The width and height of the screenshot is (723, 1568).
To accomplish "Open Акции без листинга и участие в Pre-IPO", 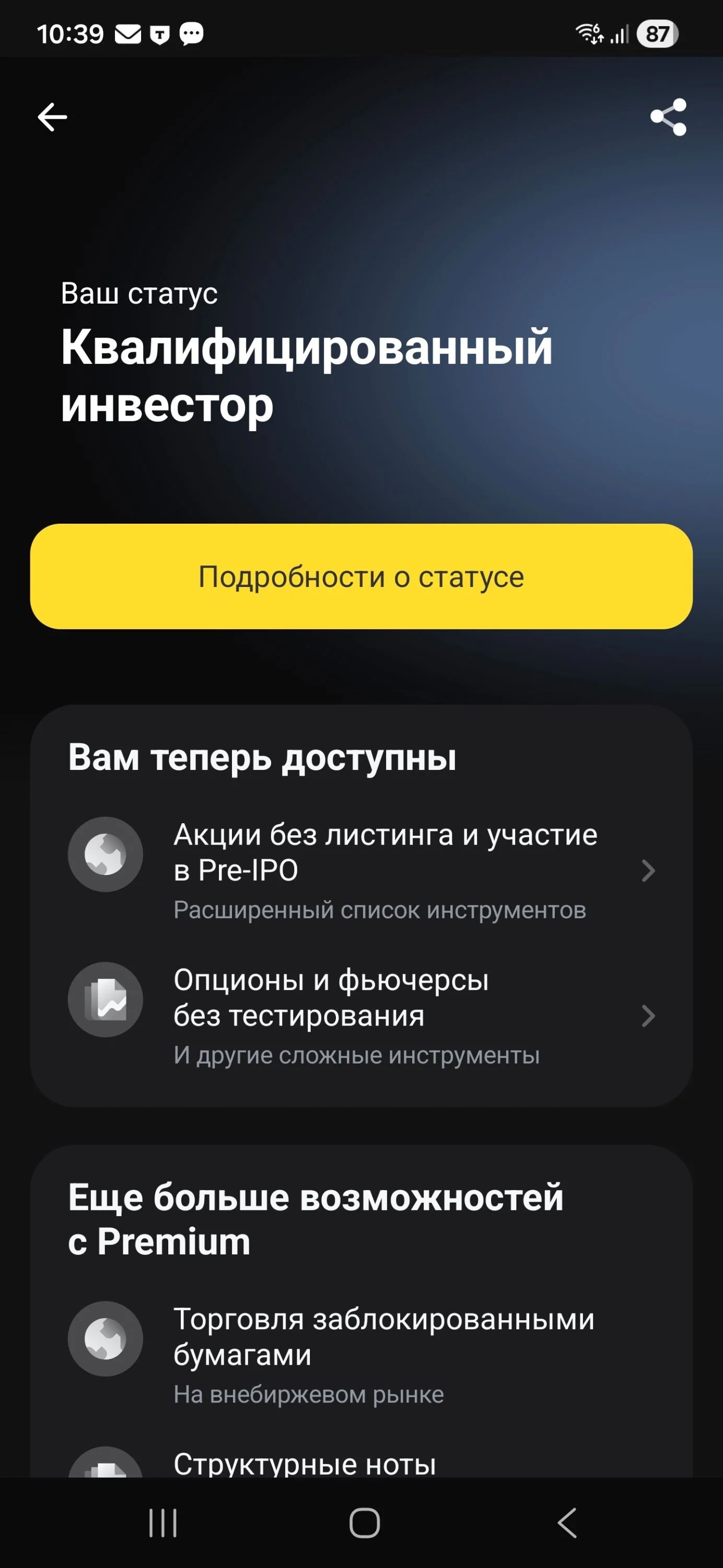I will point(361,870).
